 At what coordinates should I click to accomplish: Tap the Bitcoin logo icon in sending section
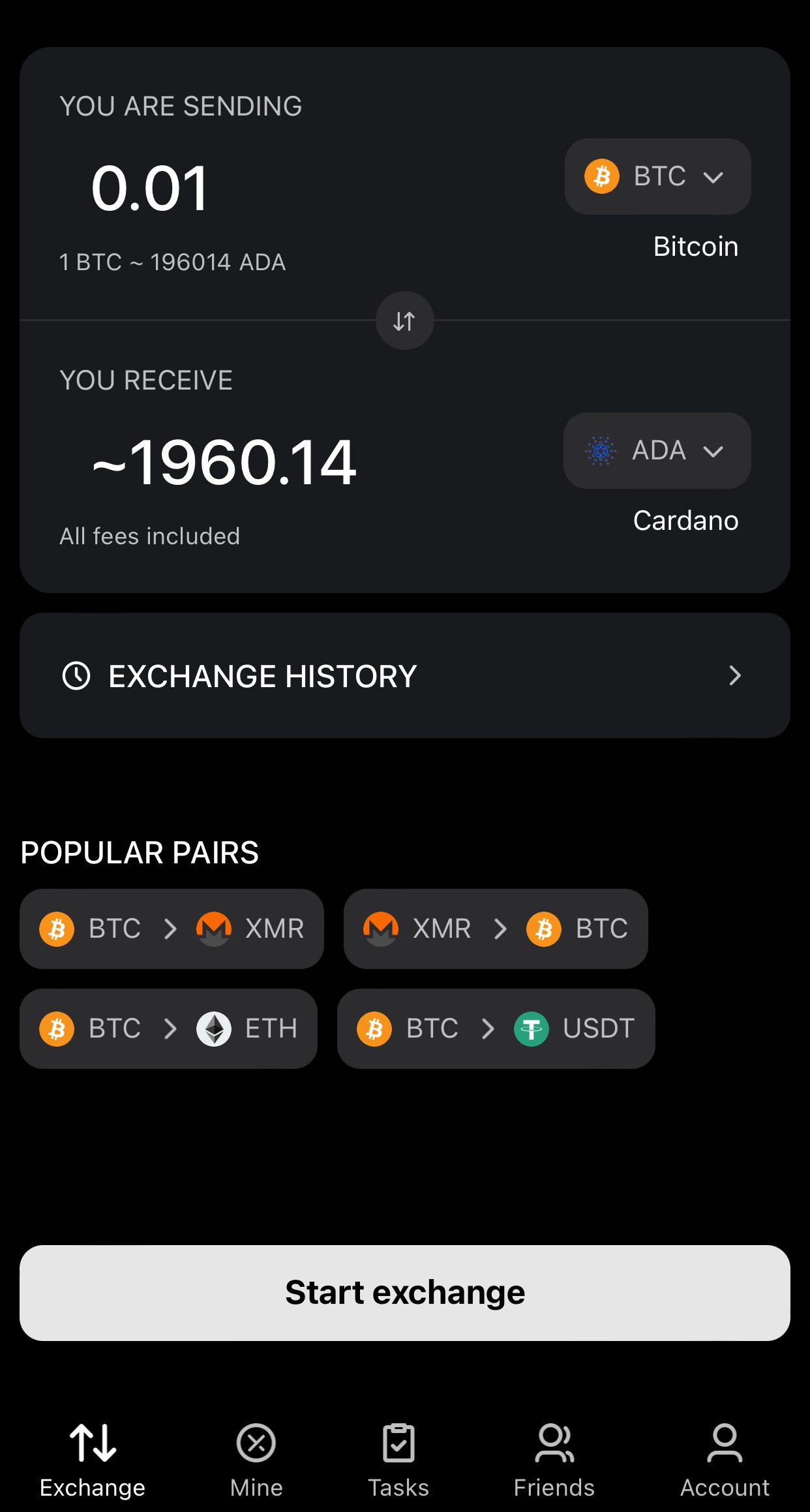[603, 177]
